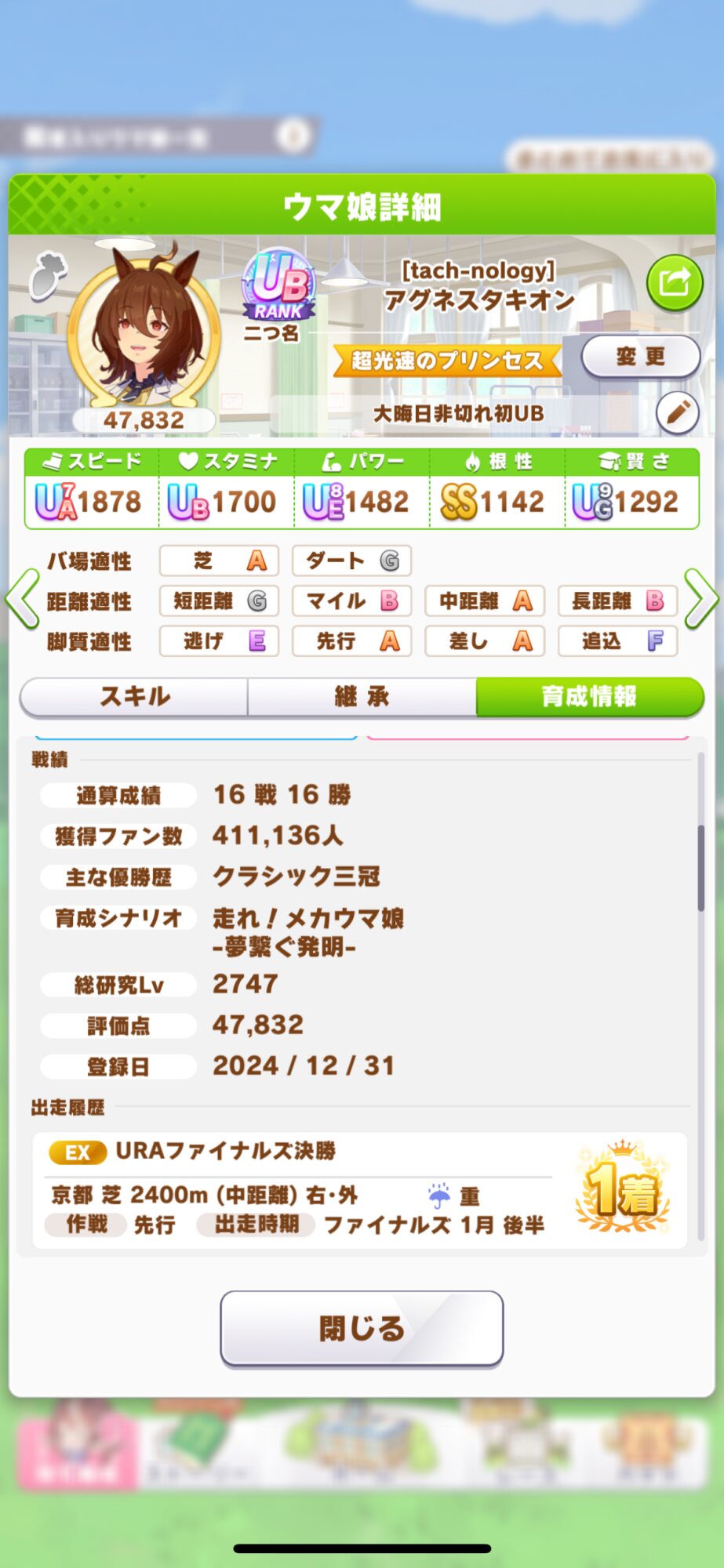Tap the 変更 button to change the title
The height and width of the screenshot is (1568, 724).
point(640,357)
